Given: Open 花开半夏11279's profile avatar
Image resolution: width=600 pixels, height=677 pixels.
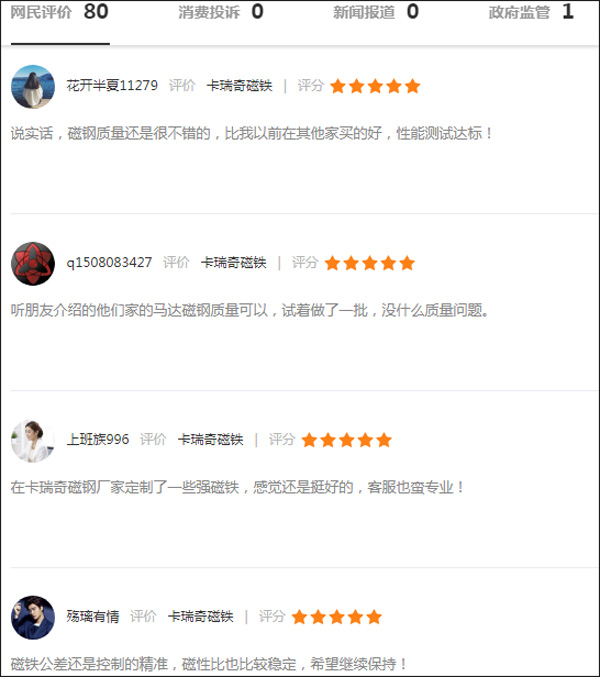Looking at the screenshot, I should [x=32, y=86].
